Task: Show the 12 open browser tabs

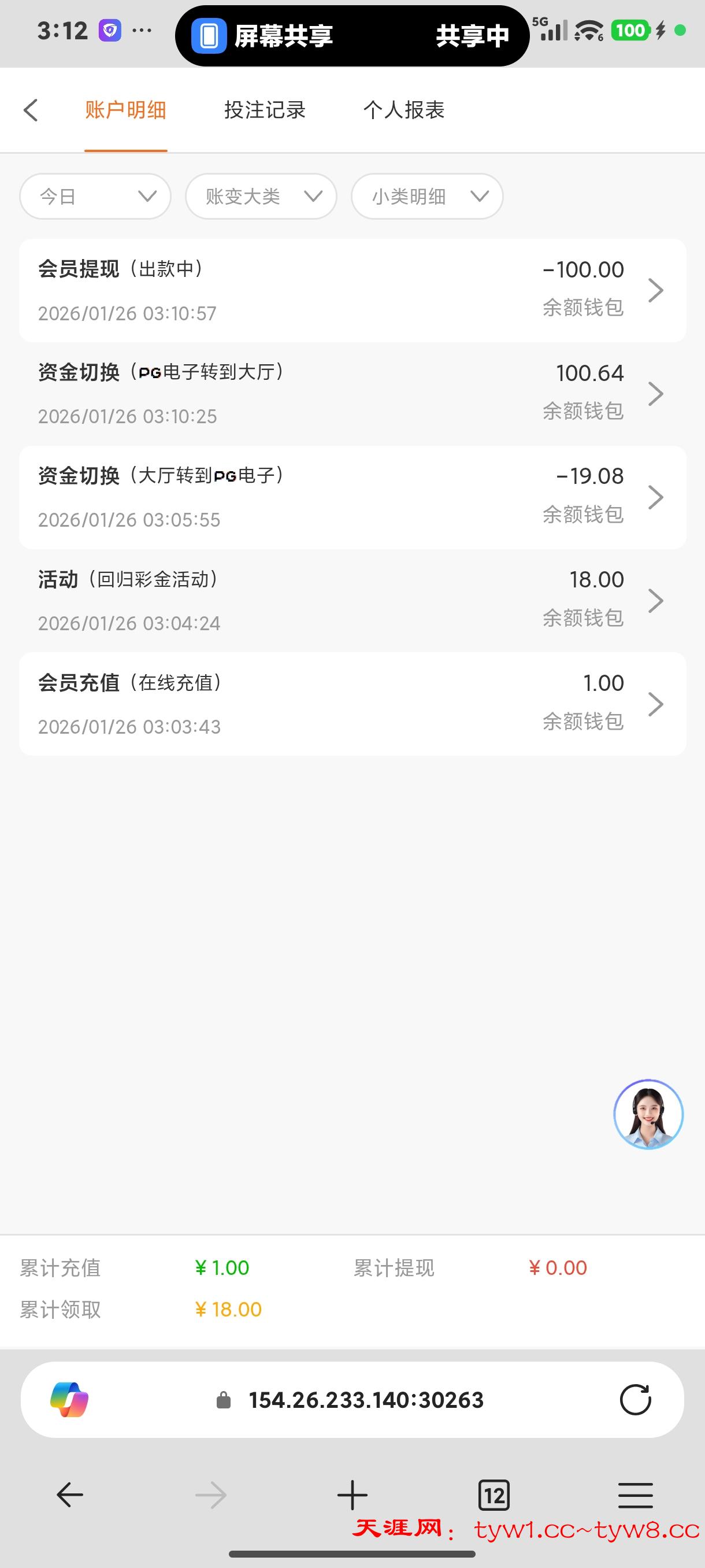Action: click(x=493, y=1496)
